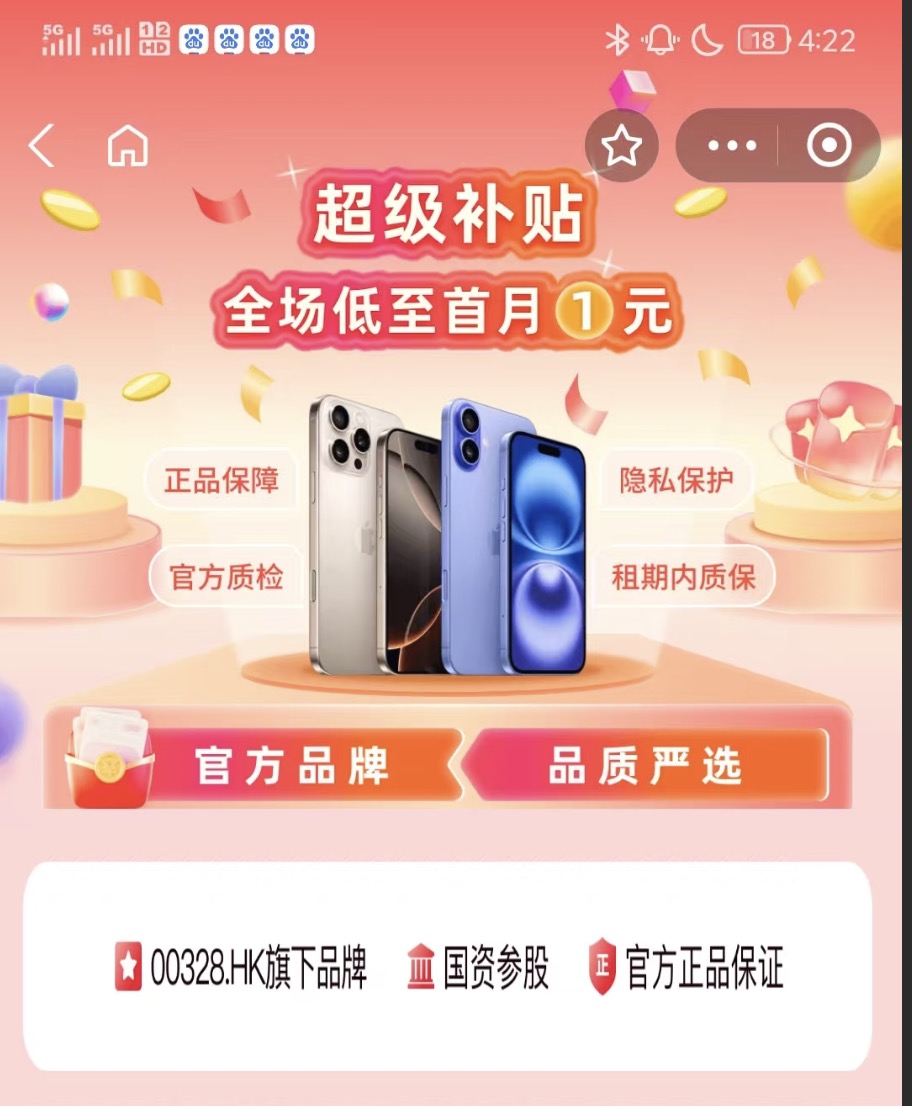The height and width of the screenshot is (1106, 912).
Task: Open the mini program home icon
Action: 127,146
